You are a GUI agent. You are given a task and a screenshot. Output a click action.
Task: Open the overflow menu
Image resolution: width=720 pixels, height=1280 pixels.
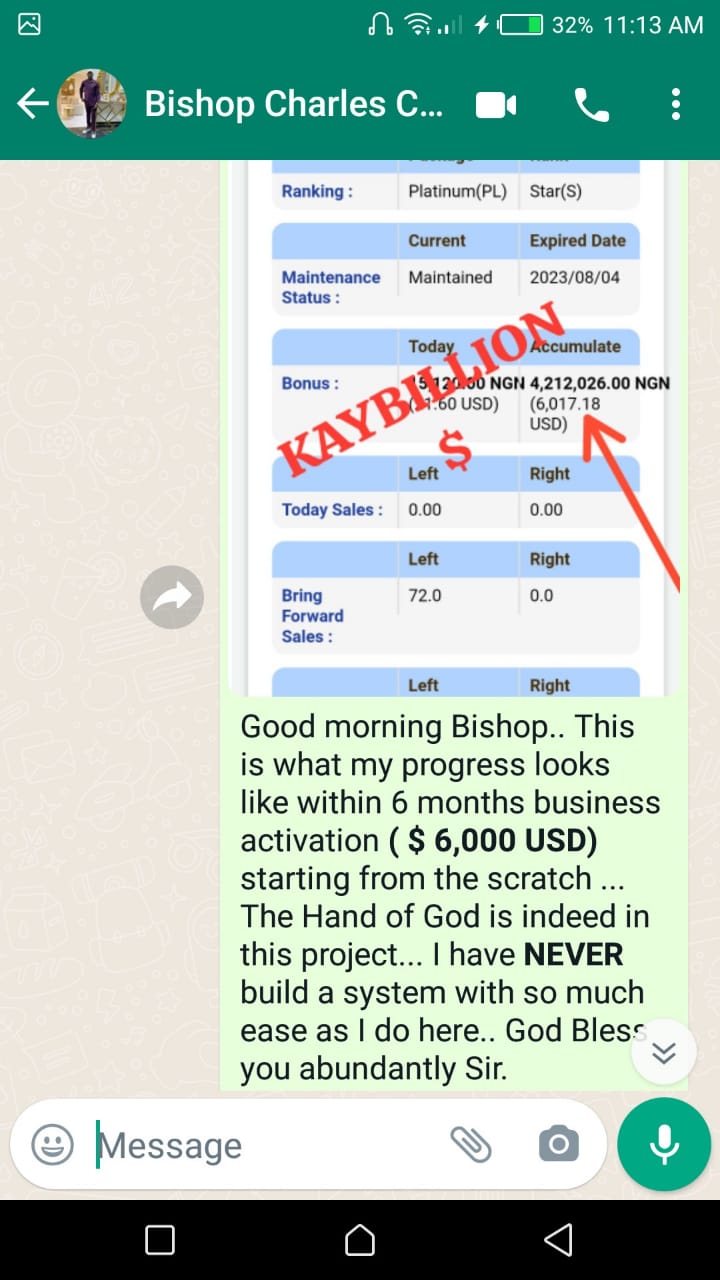[x=676, y=104]
